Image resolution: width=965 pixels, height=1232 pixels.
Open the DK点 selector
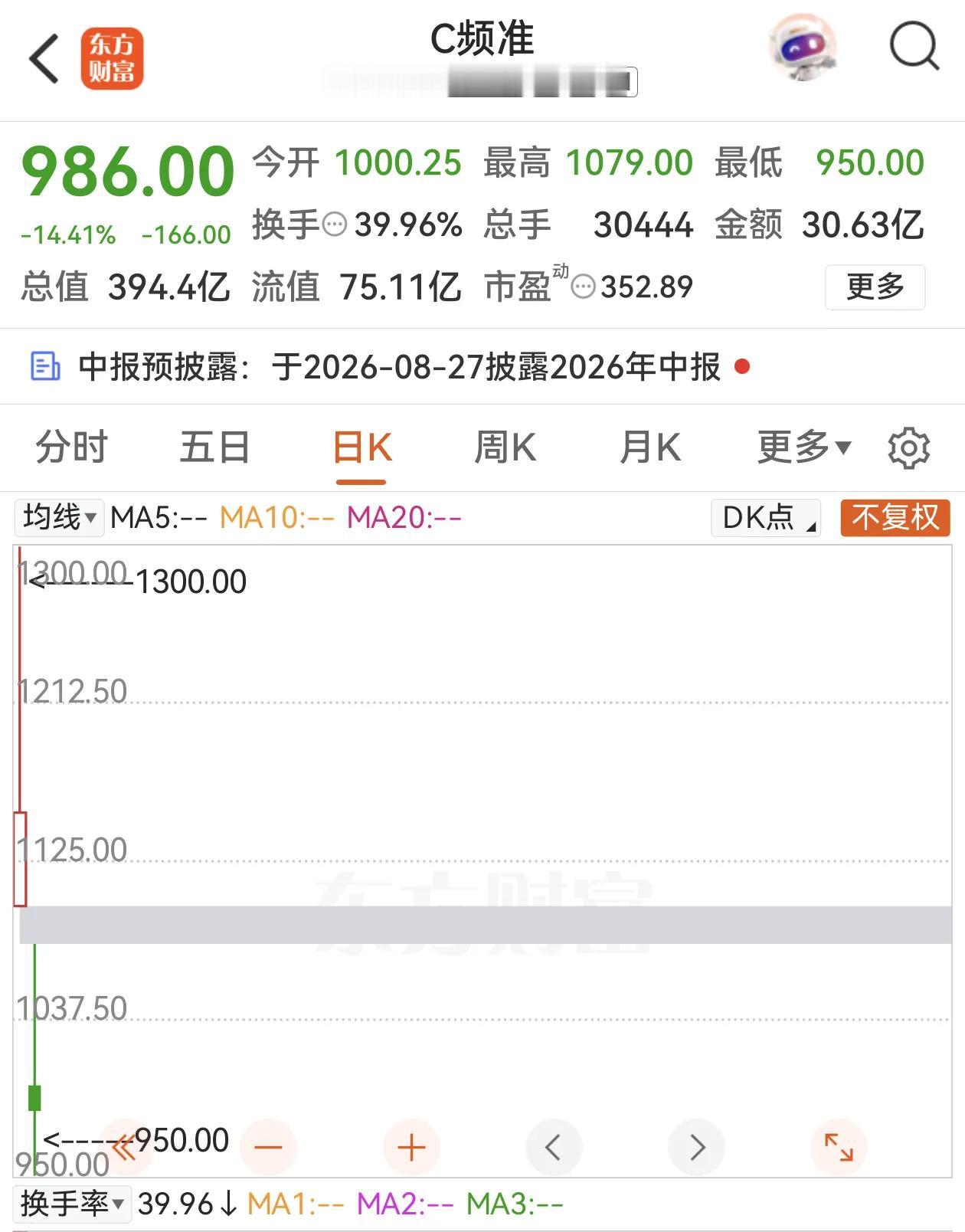point(766,518)
